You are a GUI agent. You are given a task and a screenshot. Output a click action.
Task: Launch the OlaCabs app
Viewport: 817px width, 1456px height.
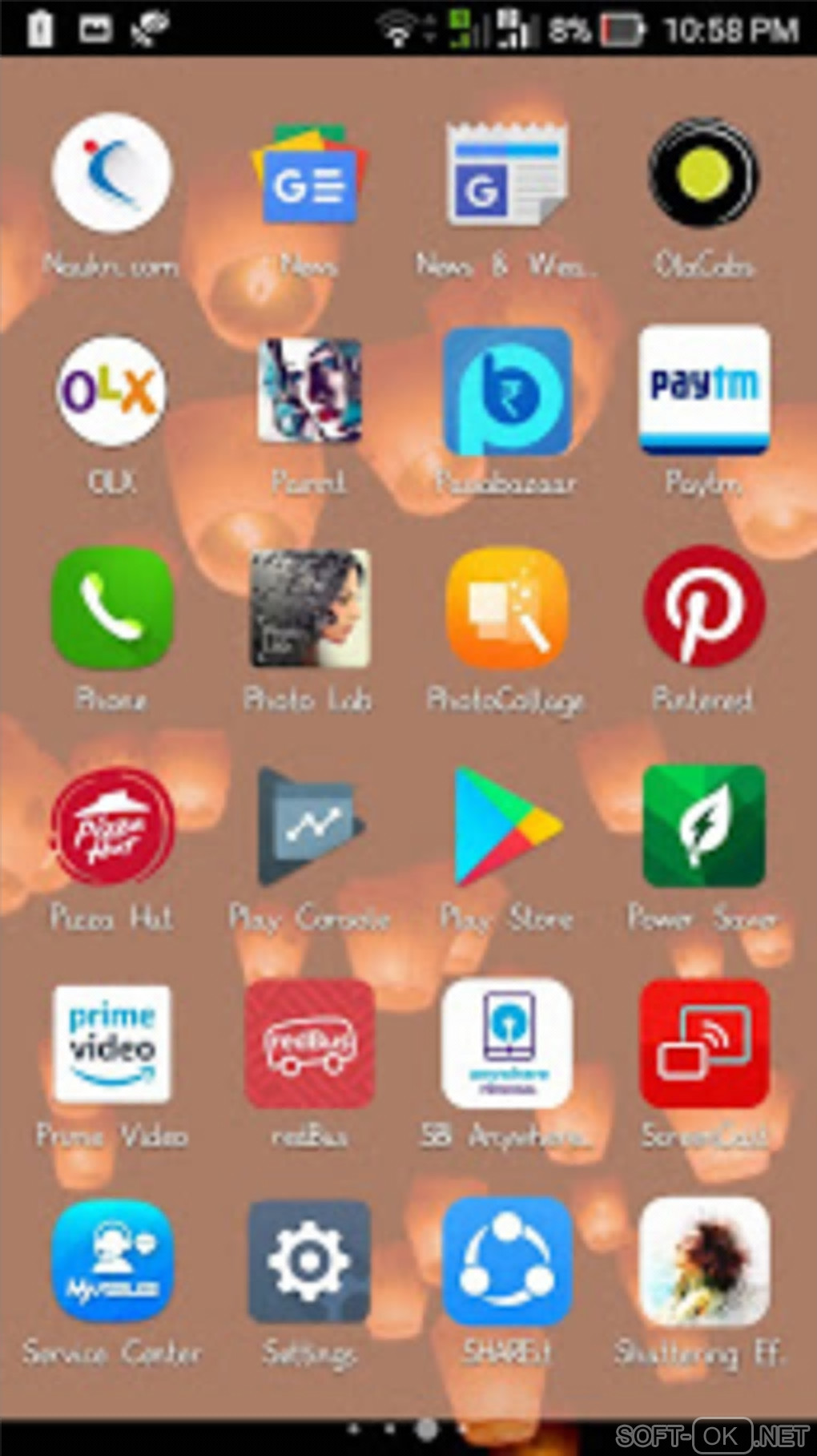704,174
